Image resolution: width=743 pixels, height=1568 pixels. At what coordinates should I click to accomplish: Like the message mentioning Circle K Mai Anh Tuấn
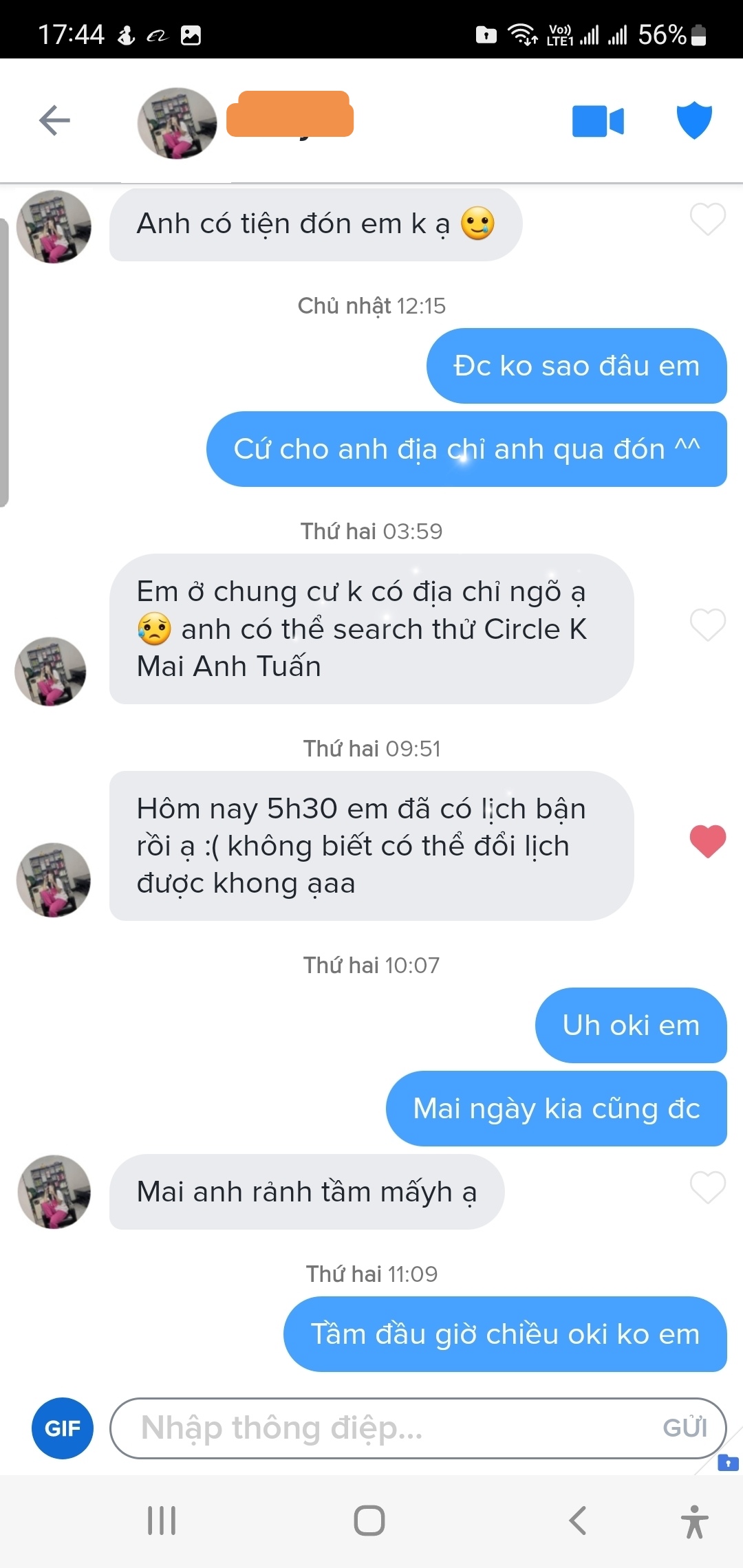point(707,624)
